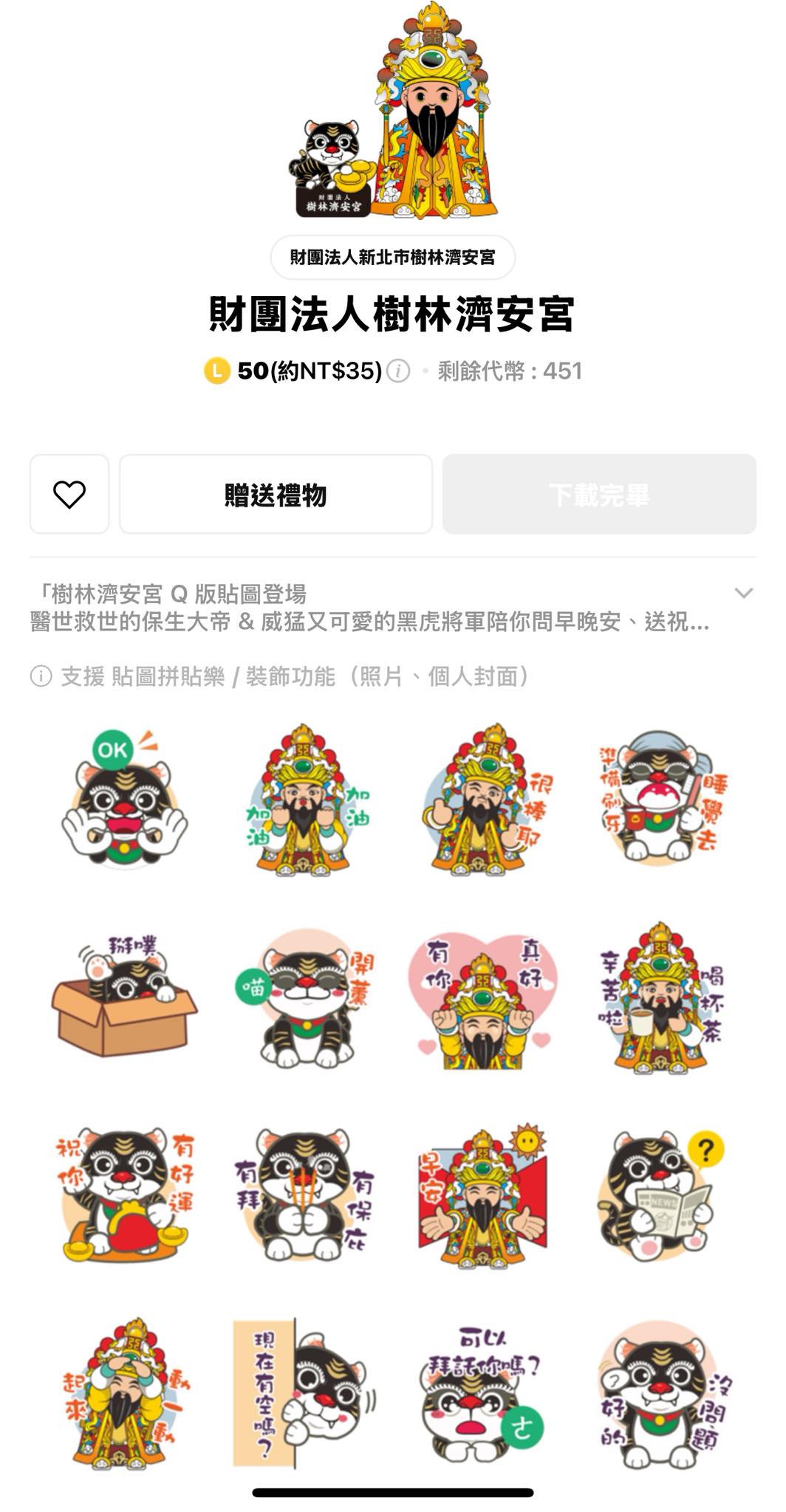Preview the 早安 sun sticker
This screenshot has height=1512, width=786.
484,1195
